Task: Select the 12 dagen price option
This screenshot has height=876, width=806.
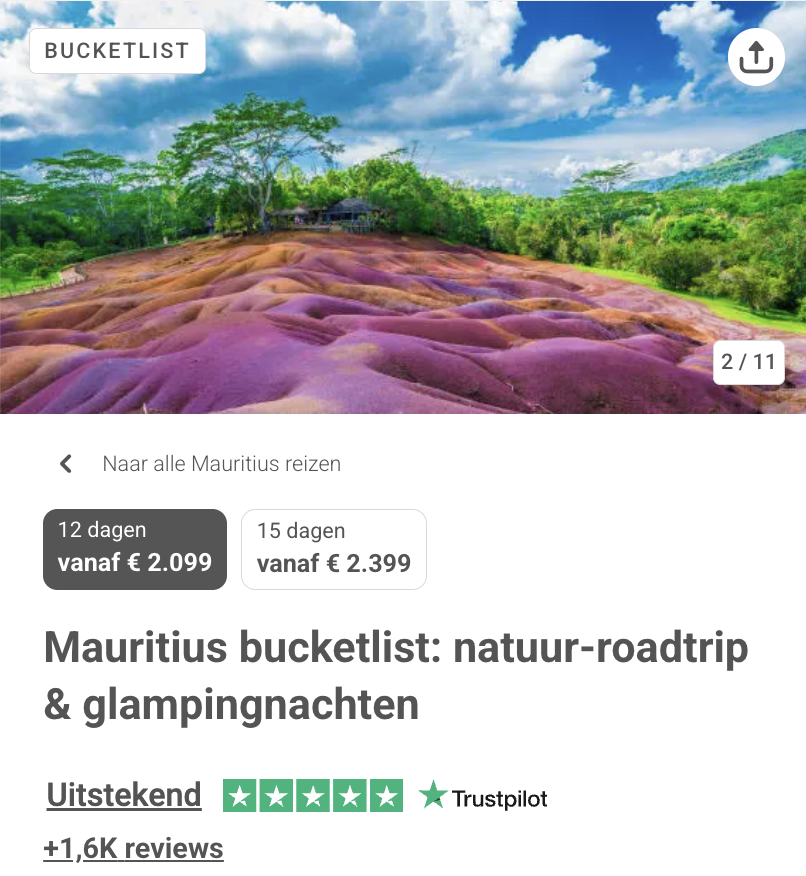Action: 134,548
